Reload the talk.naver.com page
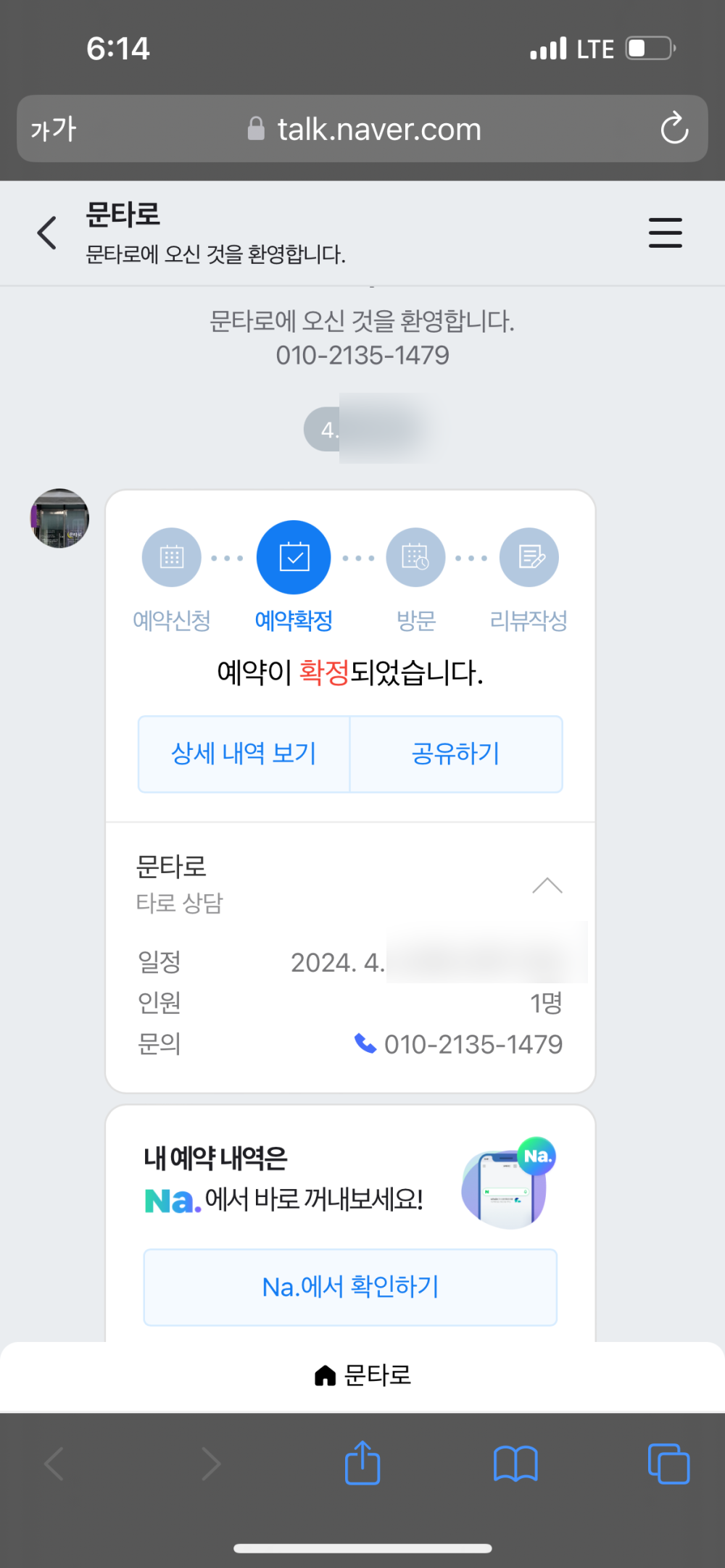The height and width of the screenshot is (1568, 725). click(x=674, y=129)
